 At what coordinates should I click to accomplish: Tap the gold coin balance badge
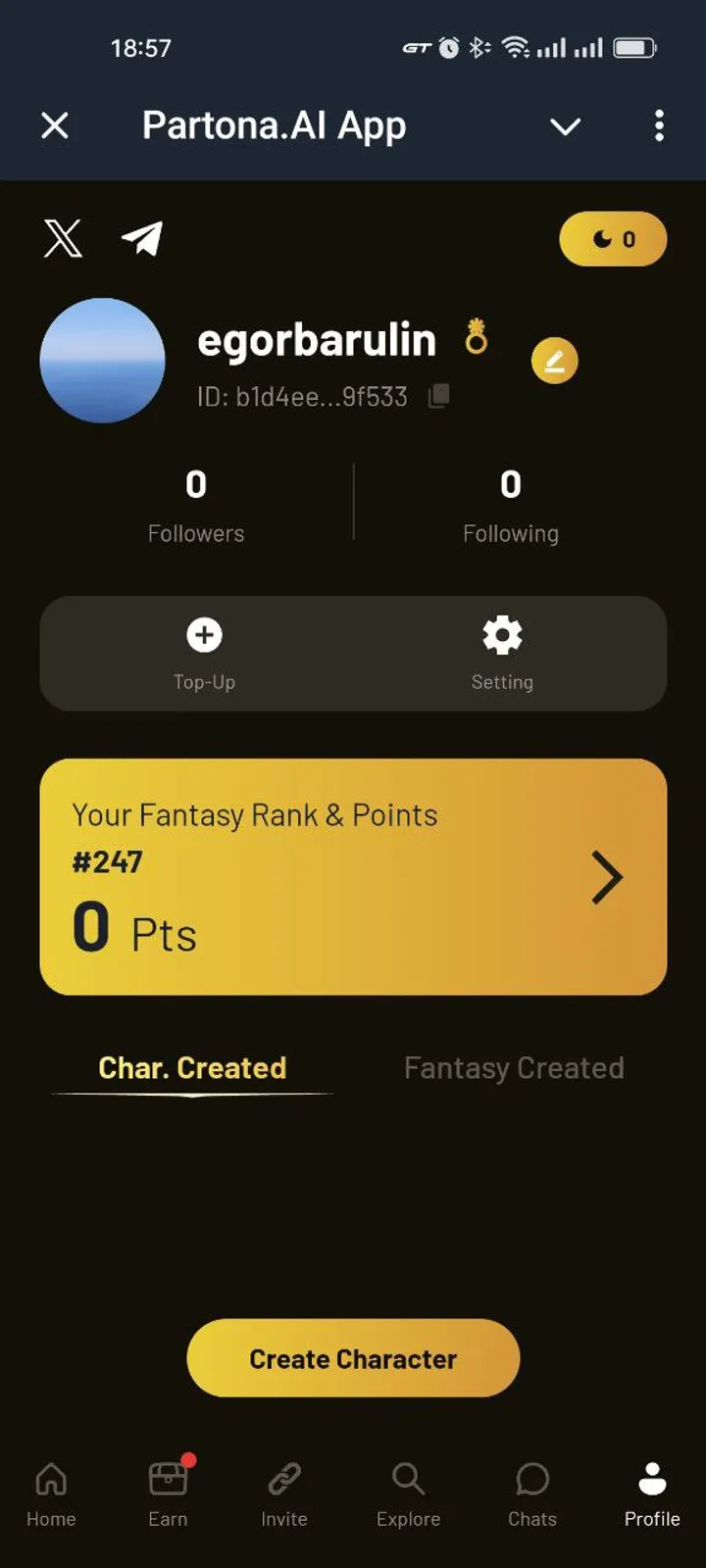point(613,239)
